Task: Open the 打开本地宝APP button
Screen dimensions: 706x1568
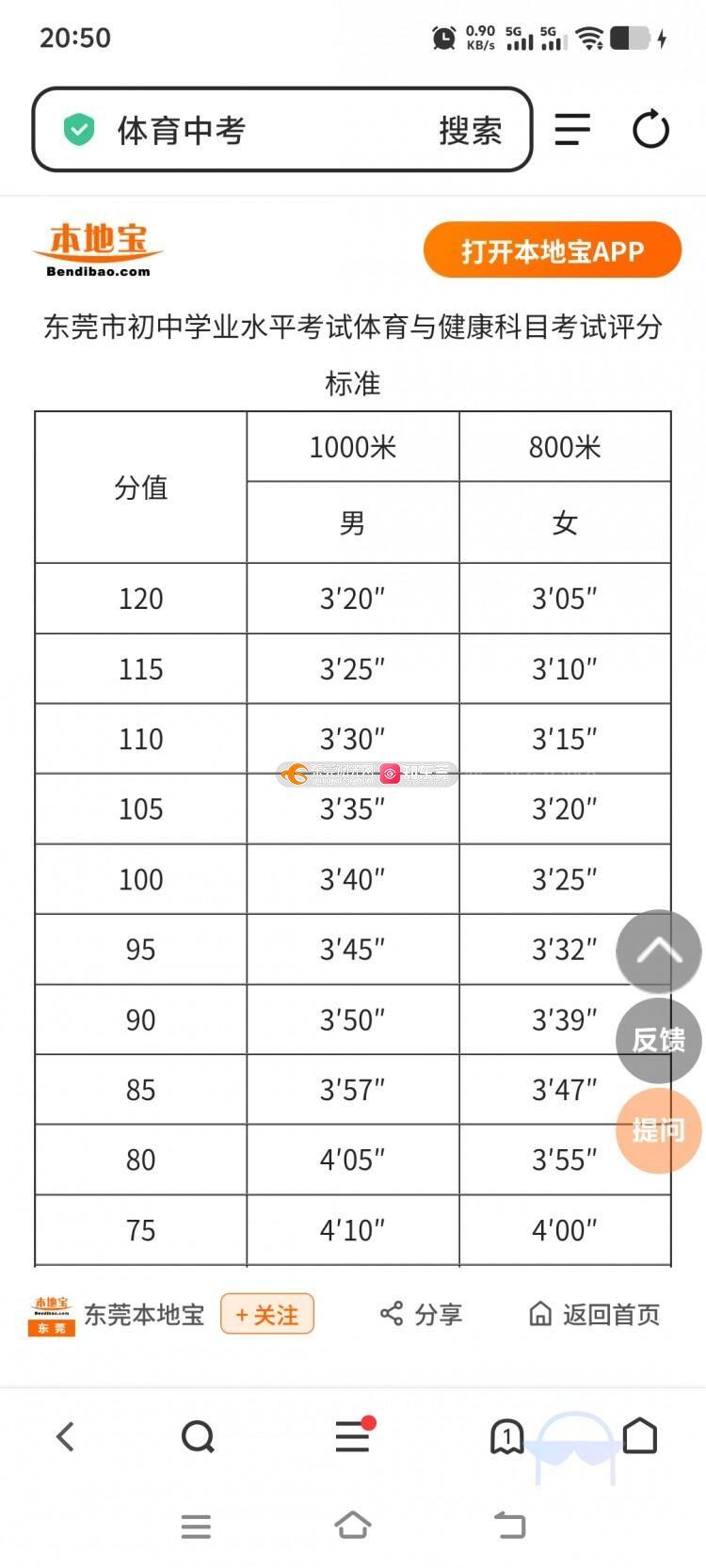Action: pyautogui.click(x=552, y=250)
